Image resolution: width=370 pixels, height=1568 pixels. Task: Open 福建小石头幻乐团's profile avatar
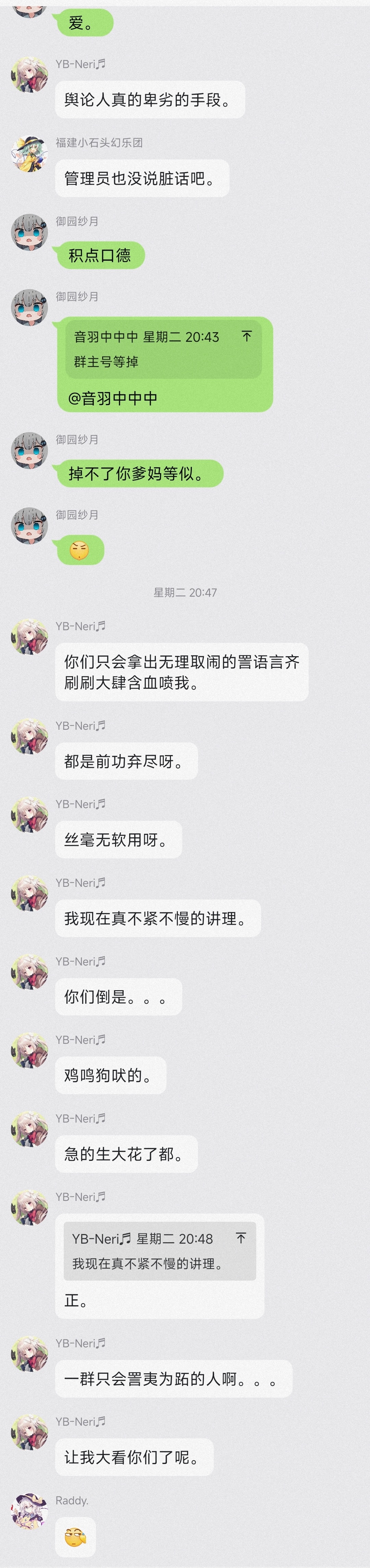click(x=30, y=153)
